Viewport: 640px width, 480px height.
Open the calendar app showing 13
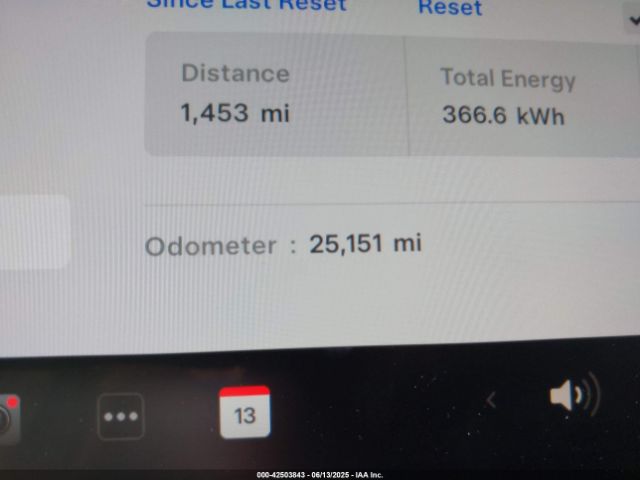(245, 412)
